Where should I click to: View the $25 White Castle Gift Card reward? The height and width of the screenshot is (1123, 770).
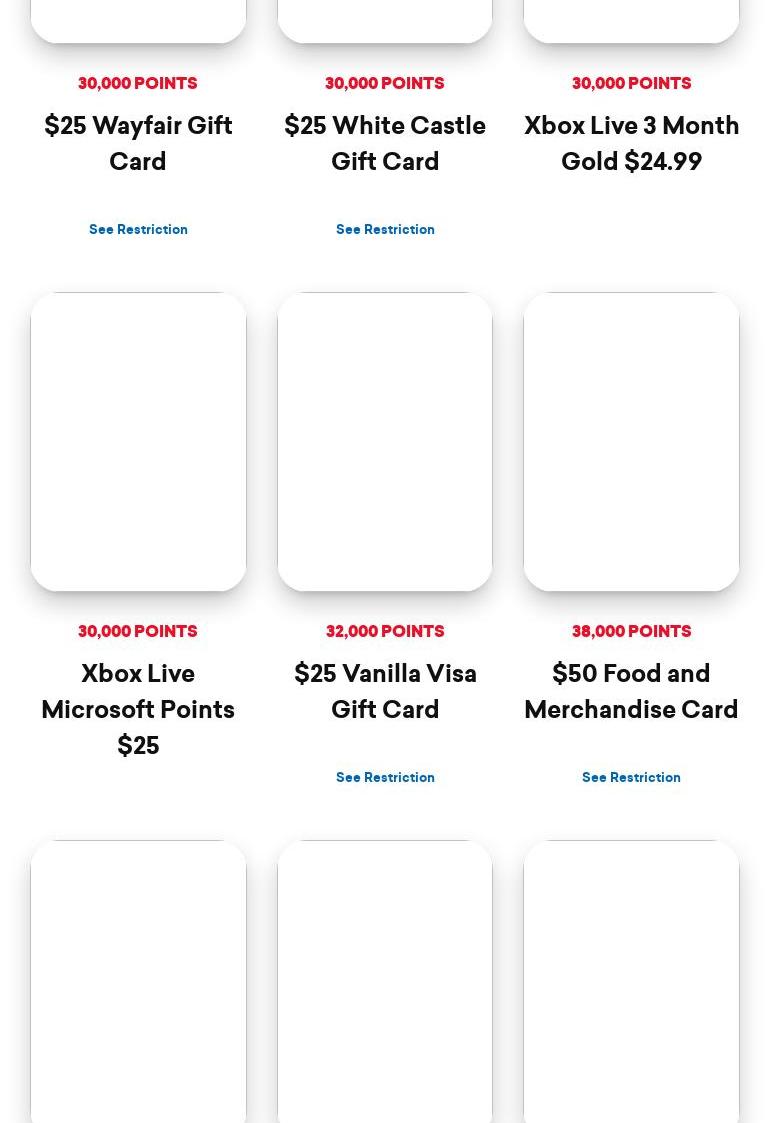(385, 143)
